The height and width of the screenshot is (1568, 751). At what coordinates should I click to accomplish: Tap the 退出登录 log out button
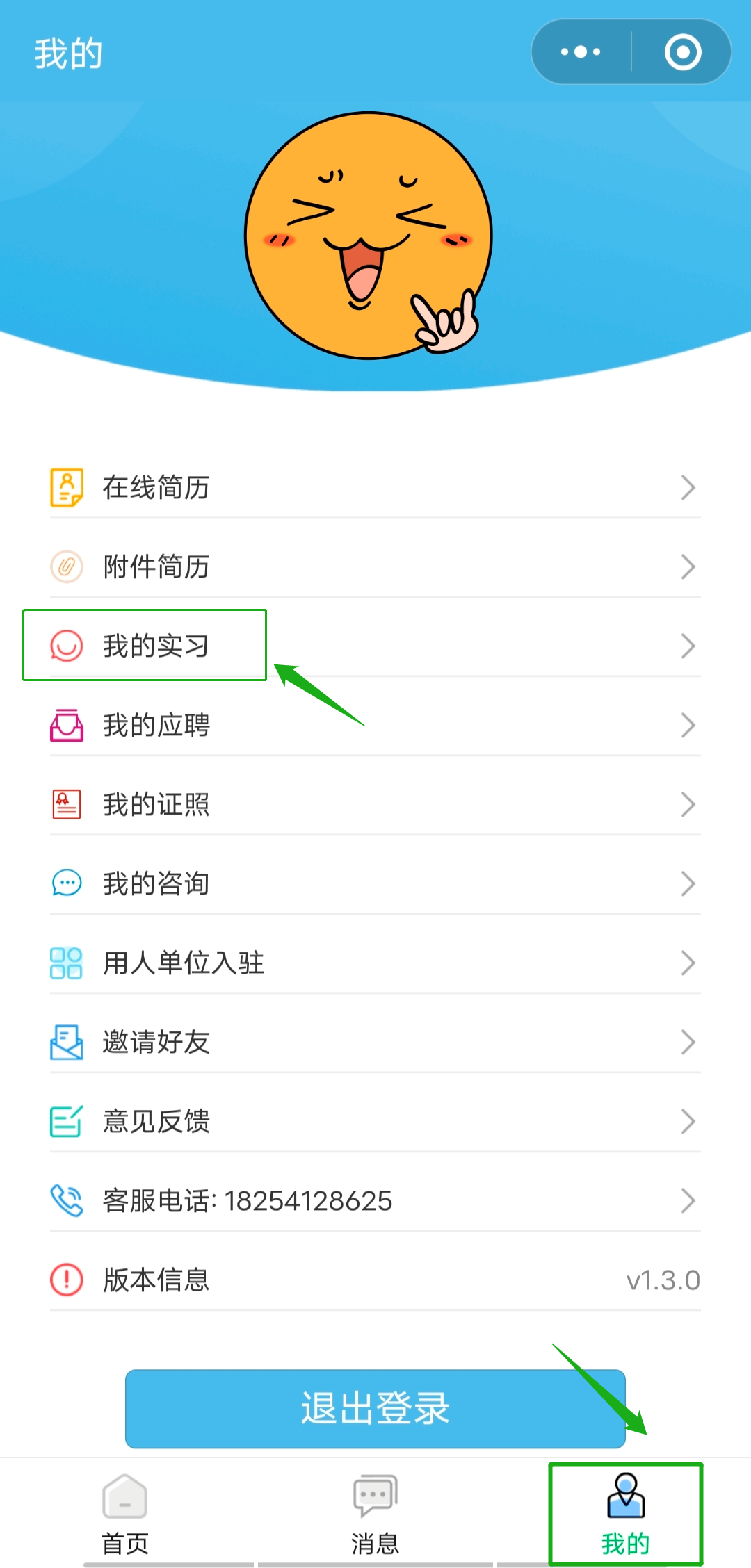[x=375, y=1408]
